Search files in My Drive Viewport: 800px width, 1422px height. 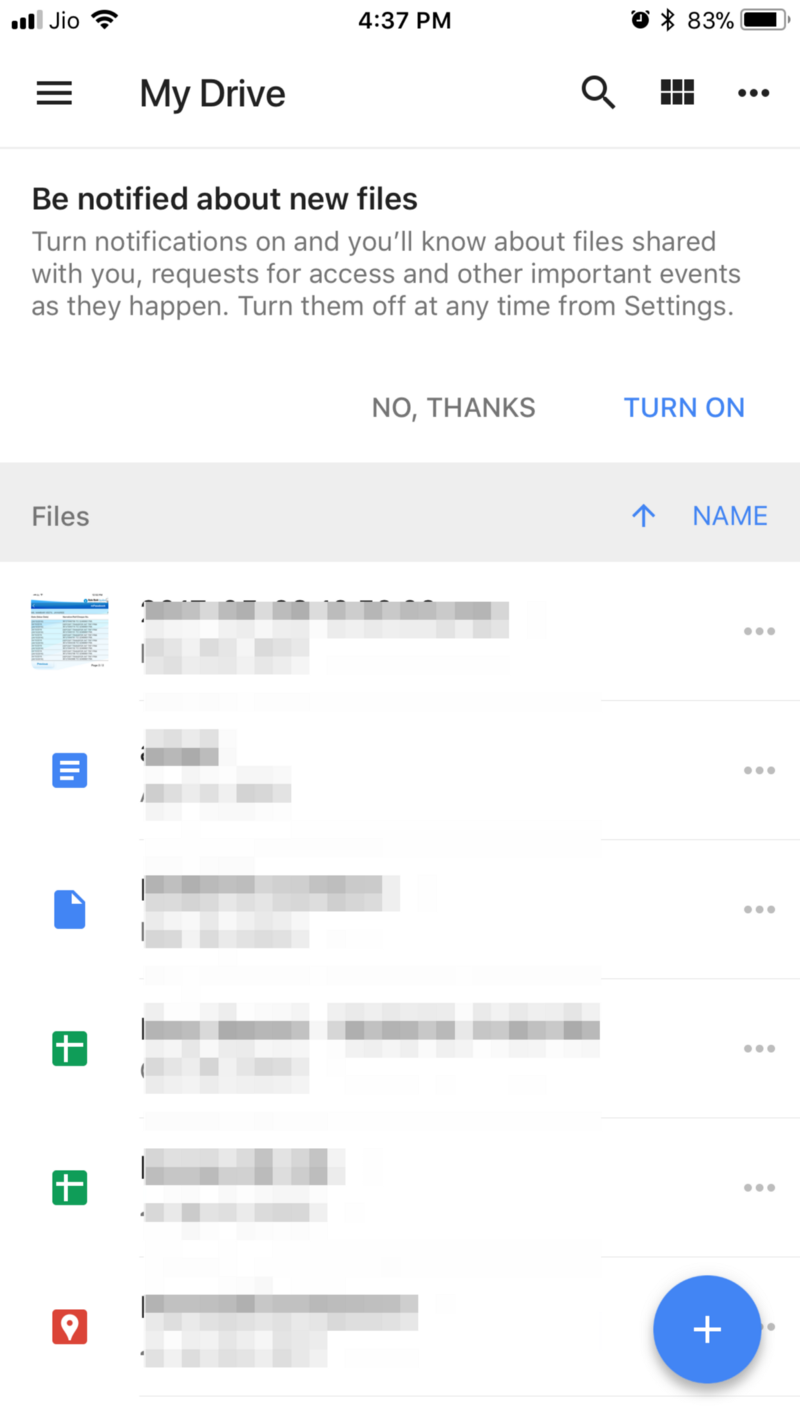click(x=598, y=93)
